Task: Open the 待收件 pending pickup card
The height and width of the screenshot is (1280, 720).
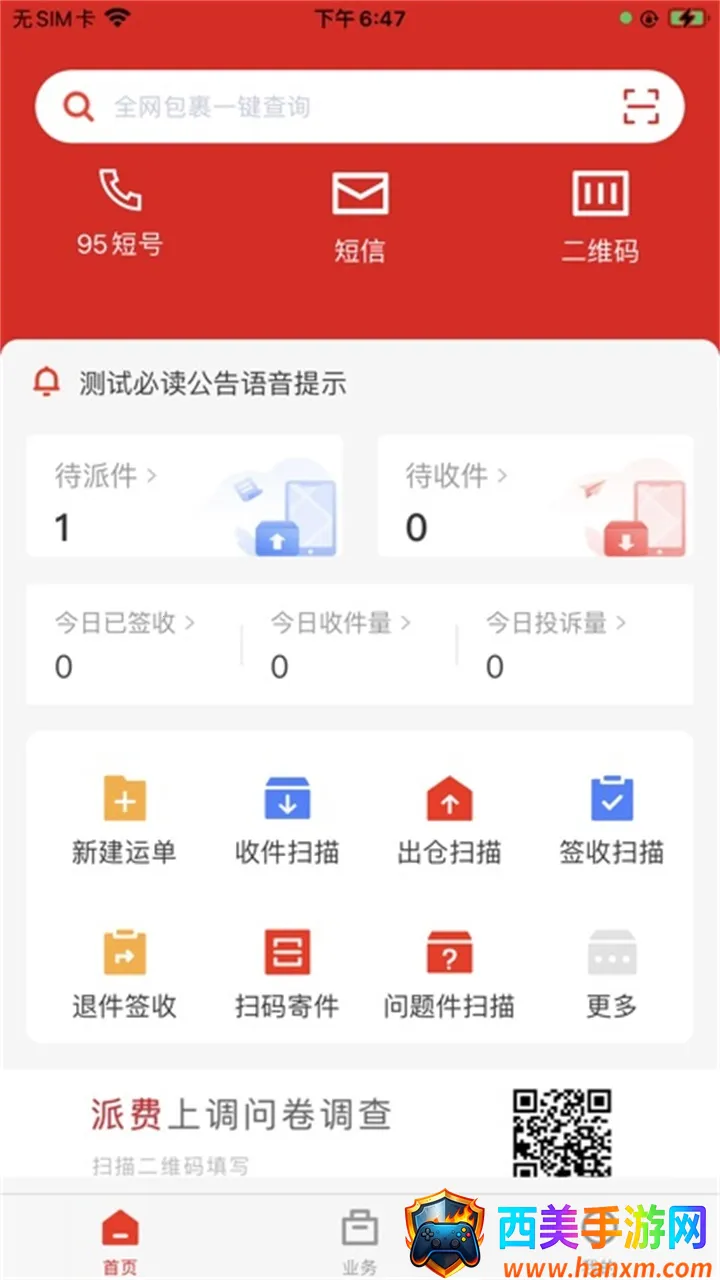Action: [x=534, y=496]
